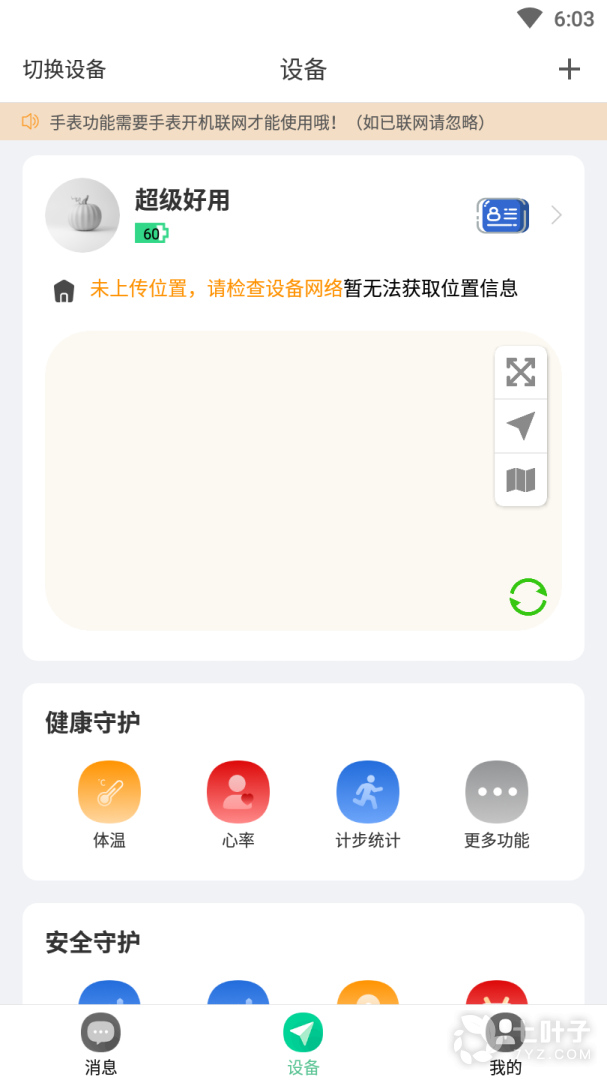The height and width of the screenshot is (1080, 607).
Task: Add a new device with the plus icon
Action: (x=568, y=69)
